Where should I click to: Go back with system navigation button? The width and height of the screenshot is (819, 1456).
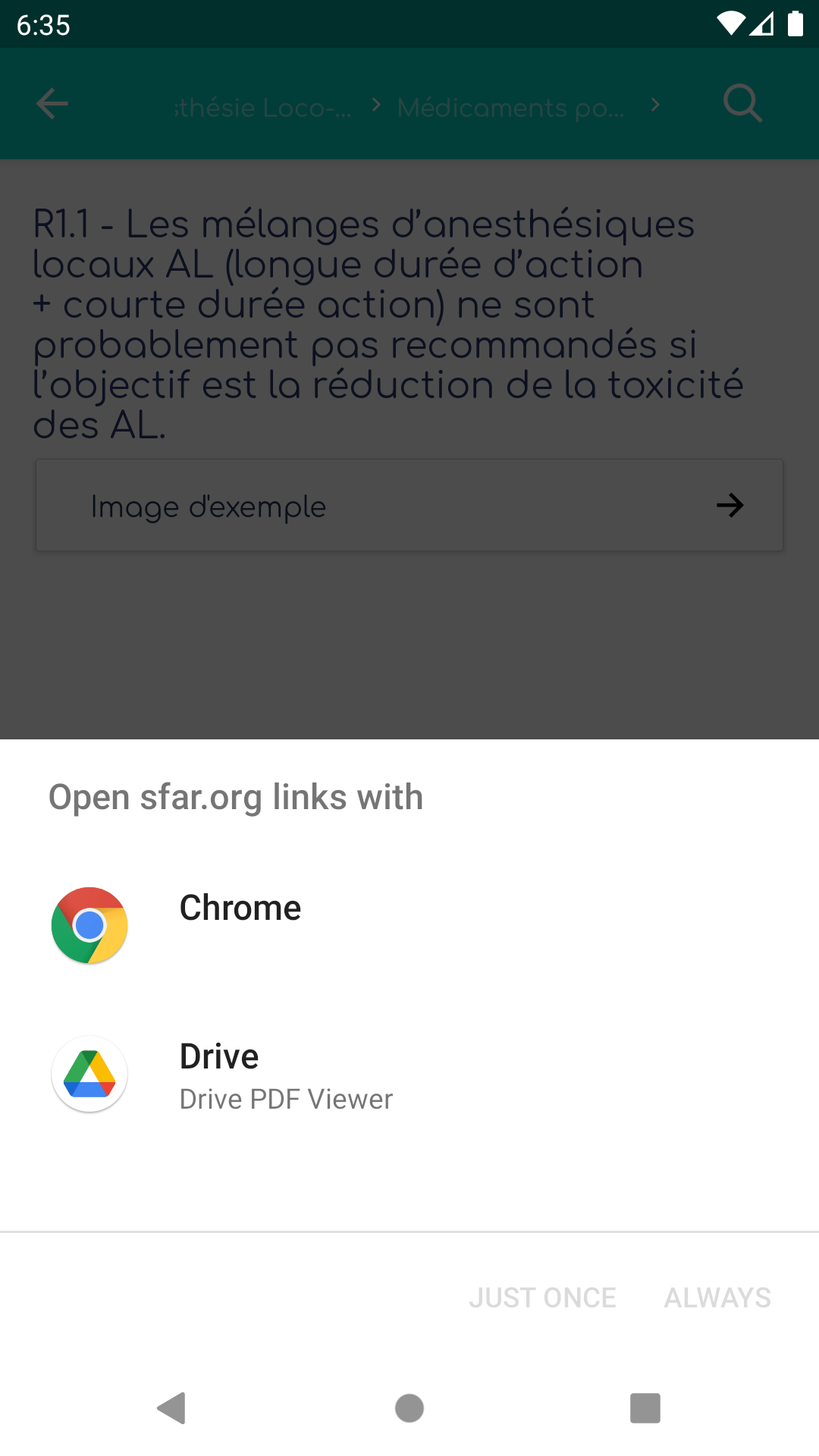(x=172, y=1408)
